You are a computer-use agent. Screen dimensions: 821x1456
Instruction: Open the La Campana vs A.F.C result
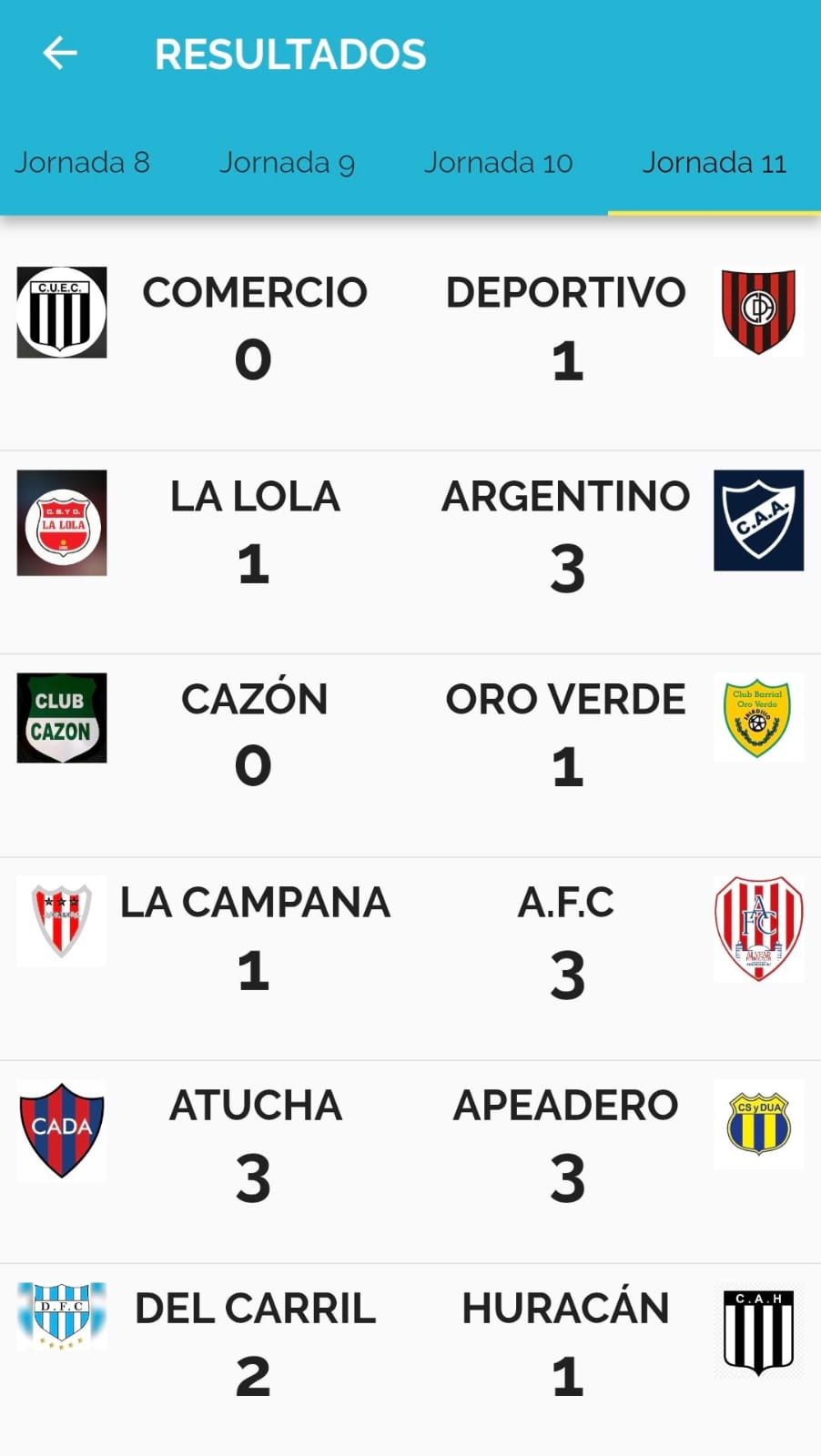(x=410, y=958)
